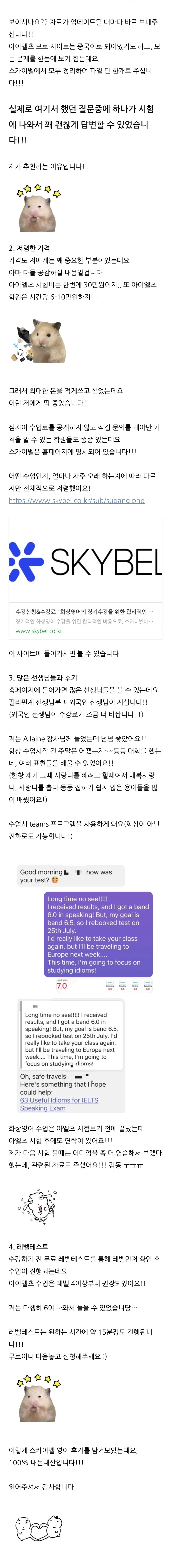Open the skybel.co.kr sugang.php URL link
This screenshot has width=171, height=1568.
click(x=76, y=500)
